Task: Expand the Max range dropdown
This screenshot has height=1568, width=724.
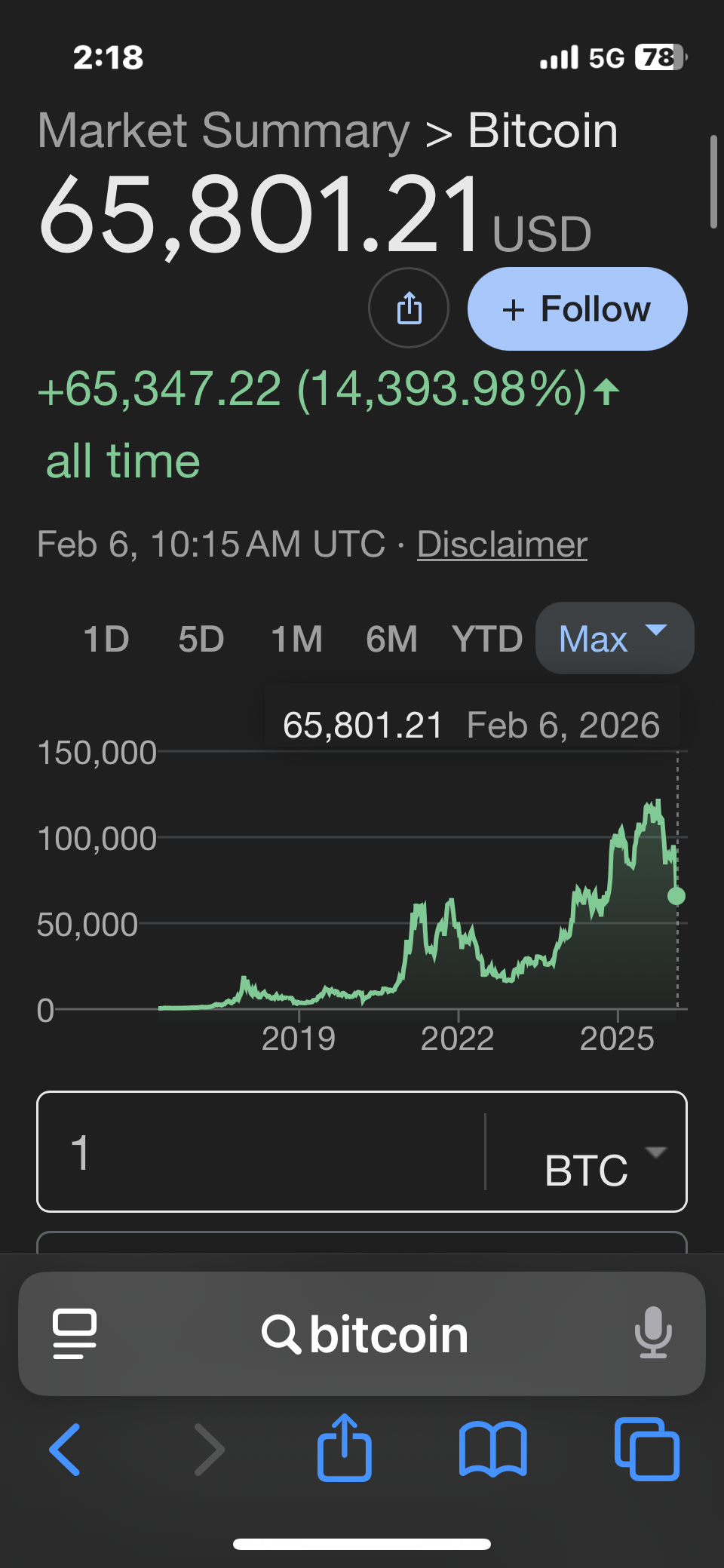Action: (x=614, y=638)
